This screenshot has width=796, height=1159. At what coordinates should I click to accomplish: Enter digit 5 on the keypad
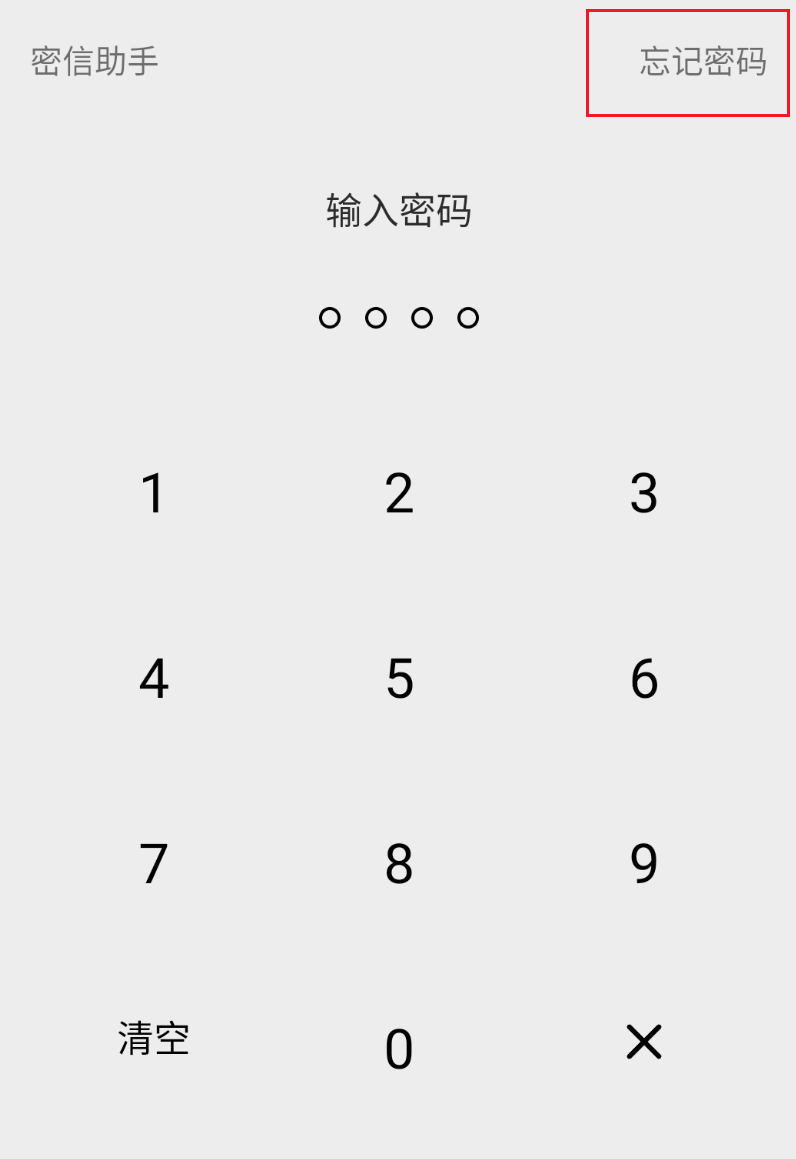(x=399, y=679)
